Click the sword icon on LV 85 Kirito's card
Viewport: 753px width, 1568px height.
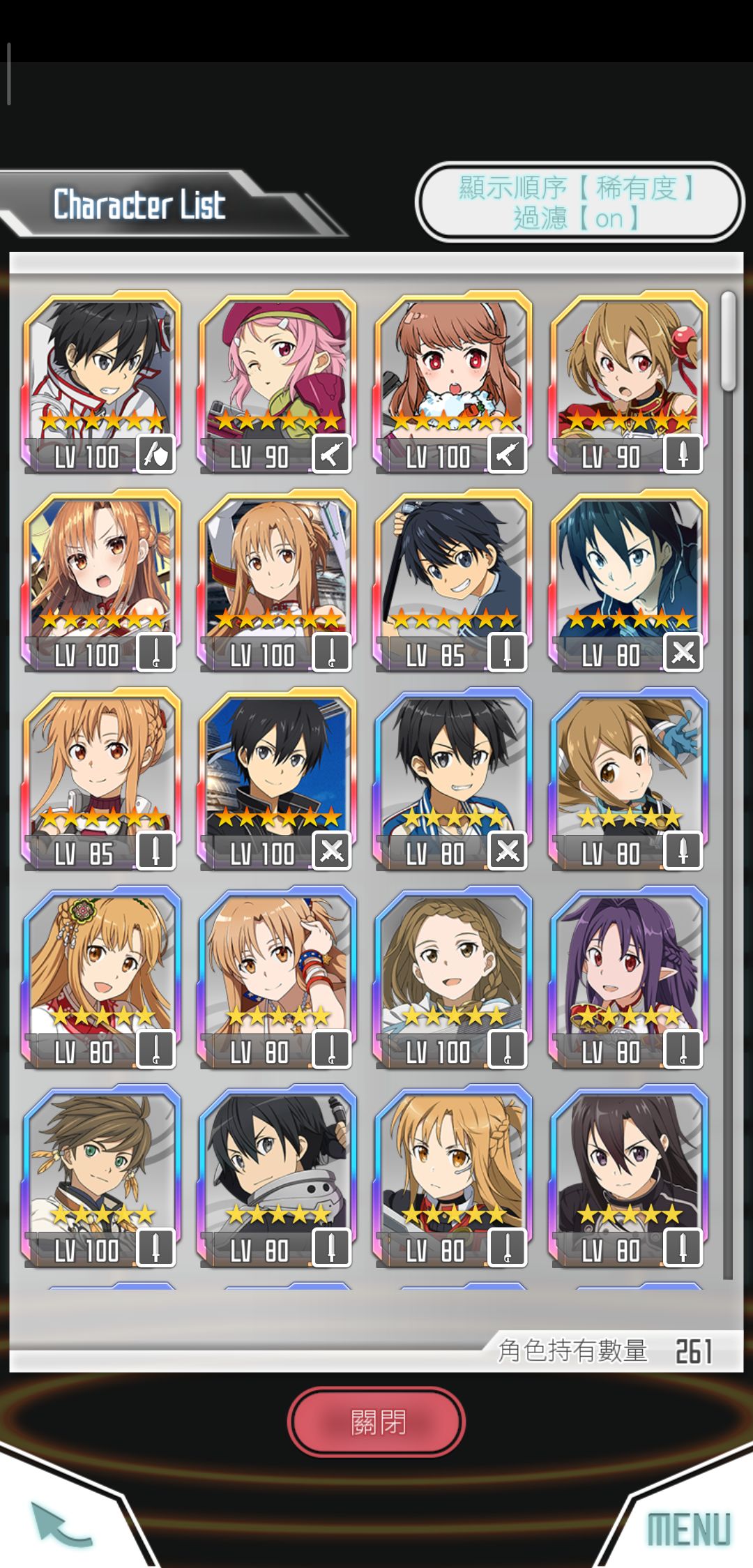tap(508, 656)
